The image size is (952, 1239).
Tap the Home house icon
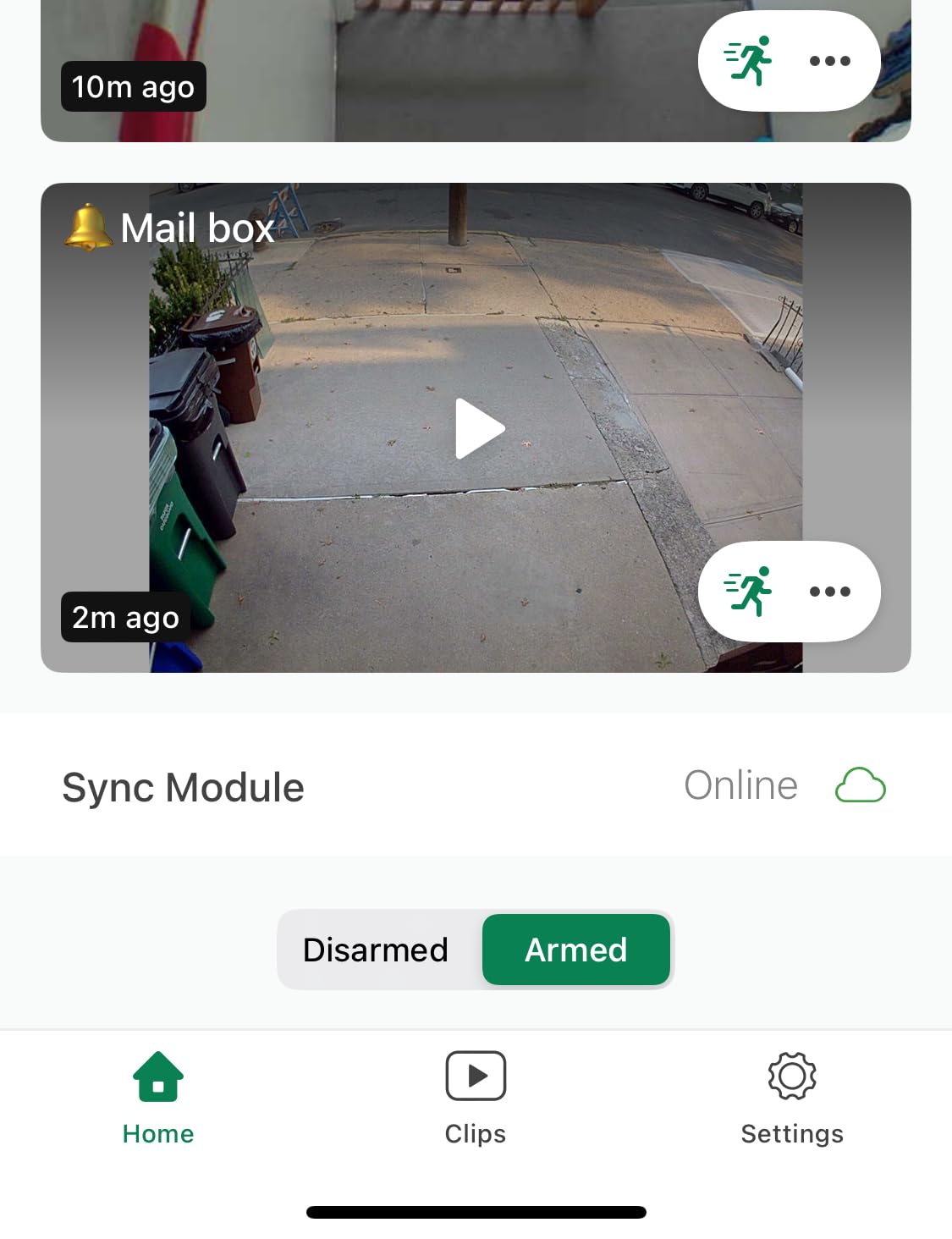(157, 1076)
